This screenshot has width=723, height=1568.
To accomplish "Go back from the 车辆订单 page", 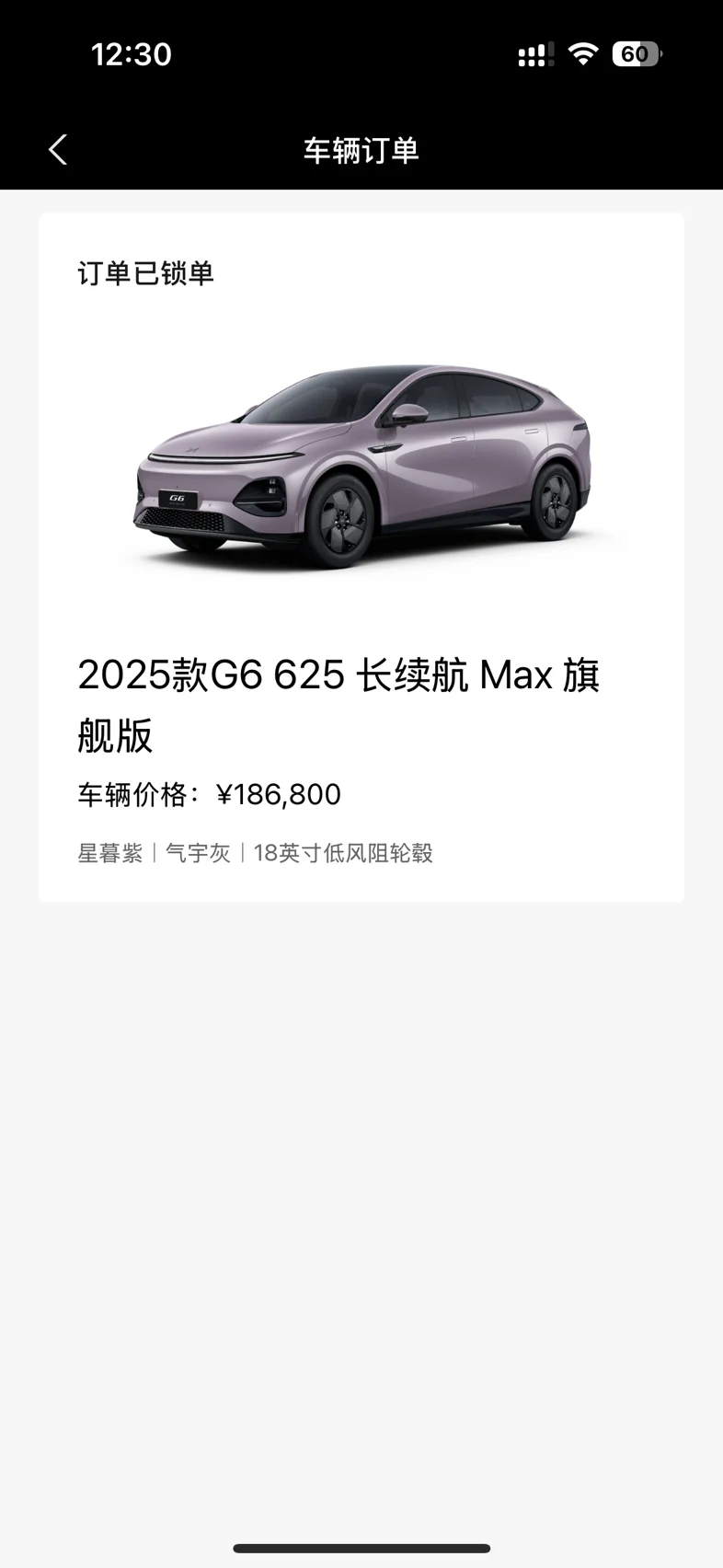I will coord(58,149).
